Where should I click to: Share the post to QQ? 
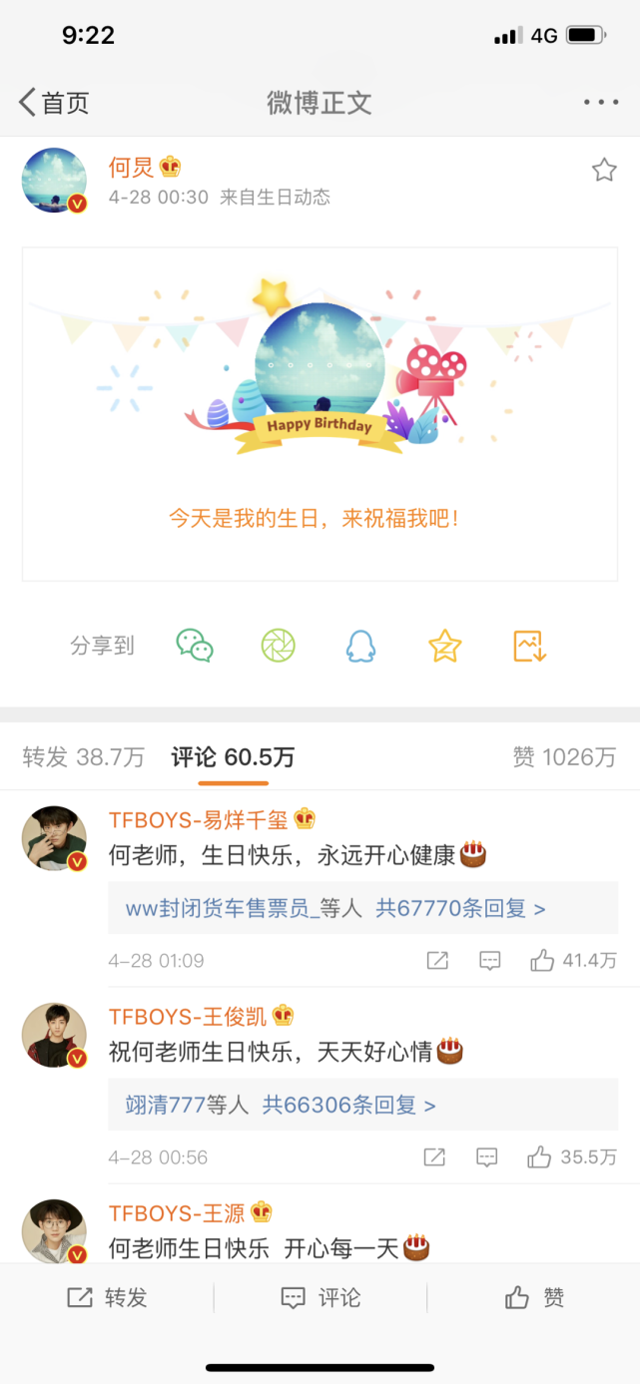(x=361, y=646)
